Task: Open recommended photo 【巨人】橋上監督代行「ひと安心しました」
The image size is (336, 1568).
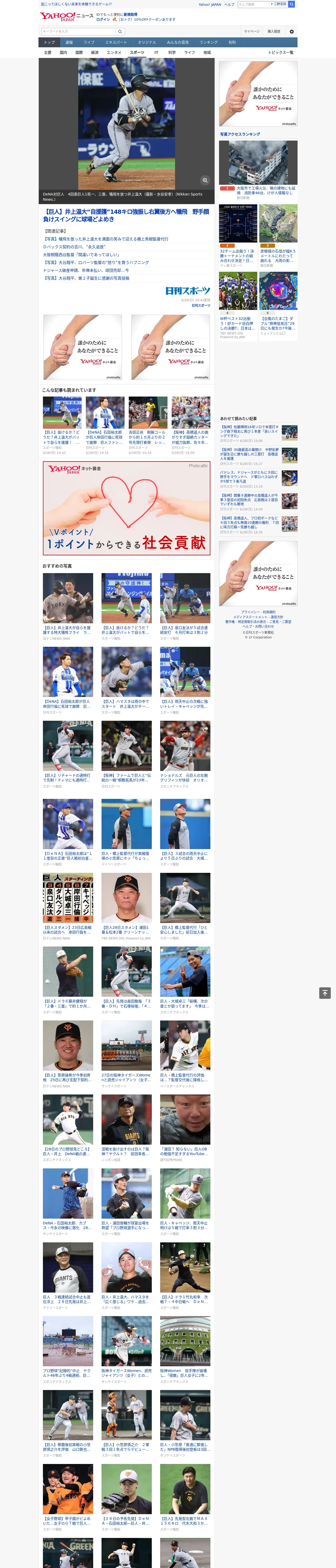Action: 185,907
